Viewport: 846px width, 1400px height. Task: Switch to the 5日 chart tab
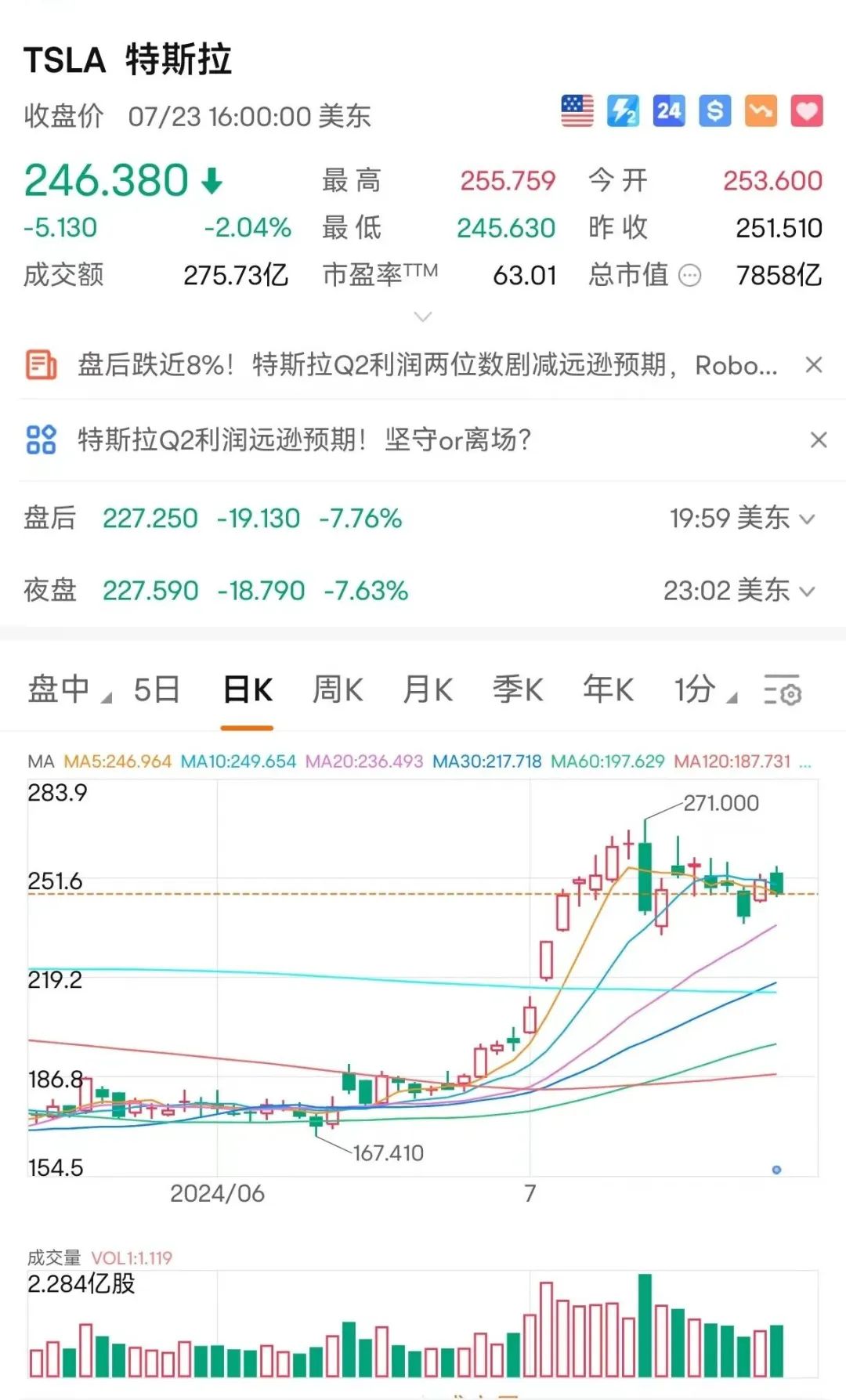pyautogui.click(x=157, y=689)
